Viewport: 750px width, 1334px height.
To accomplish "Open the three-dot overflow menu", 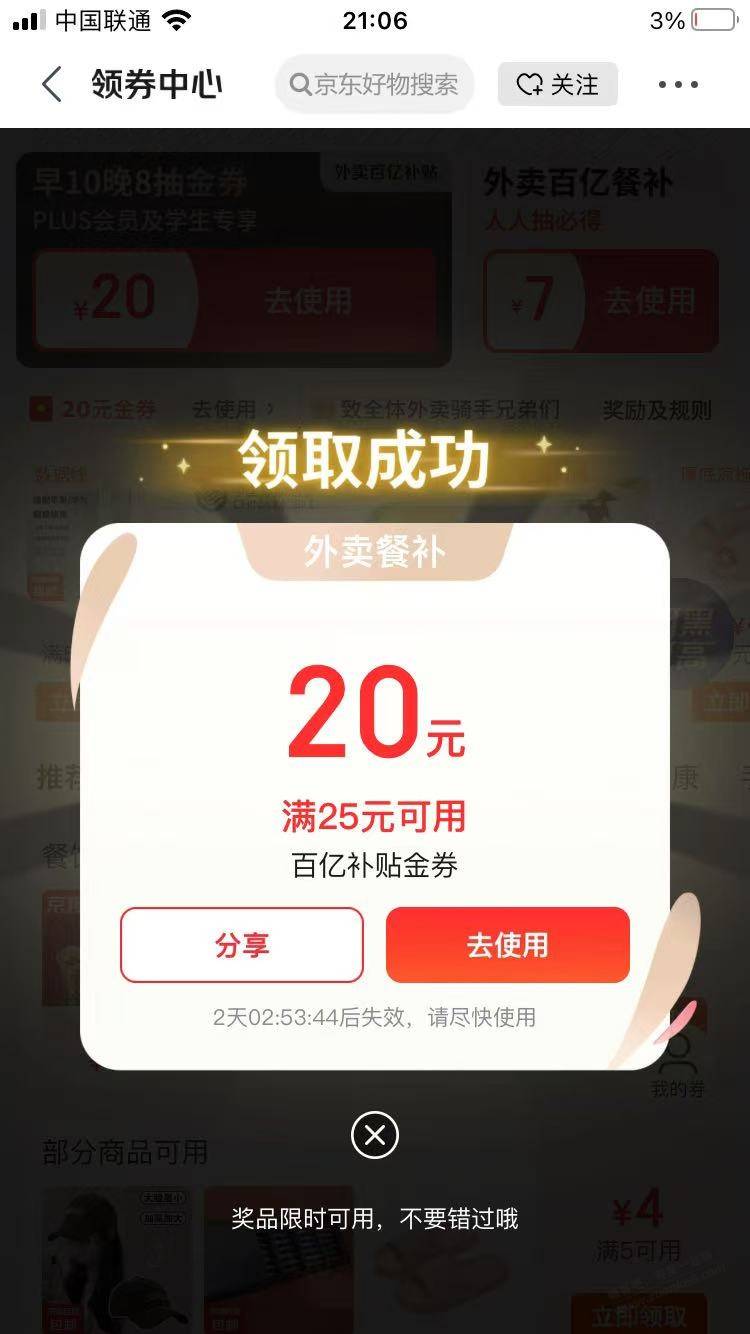I will [678, 85].
